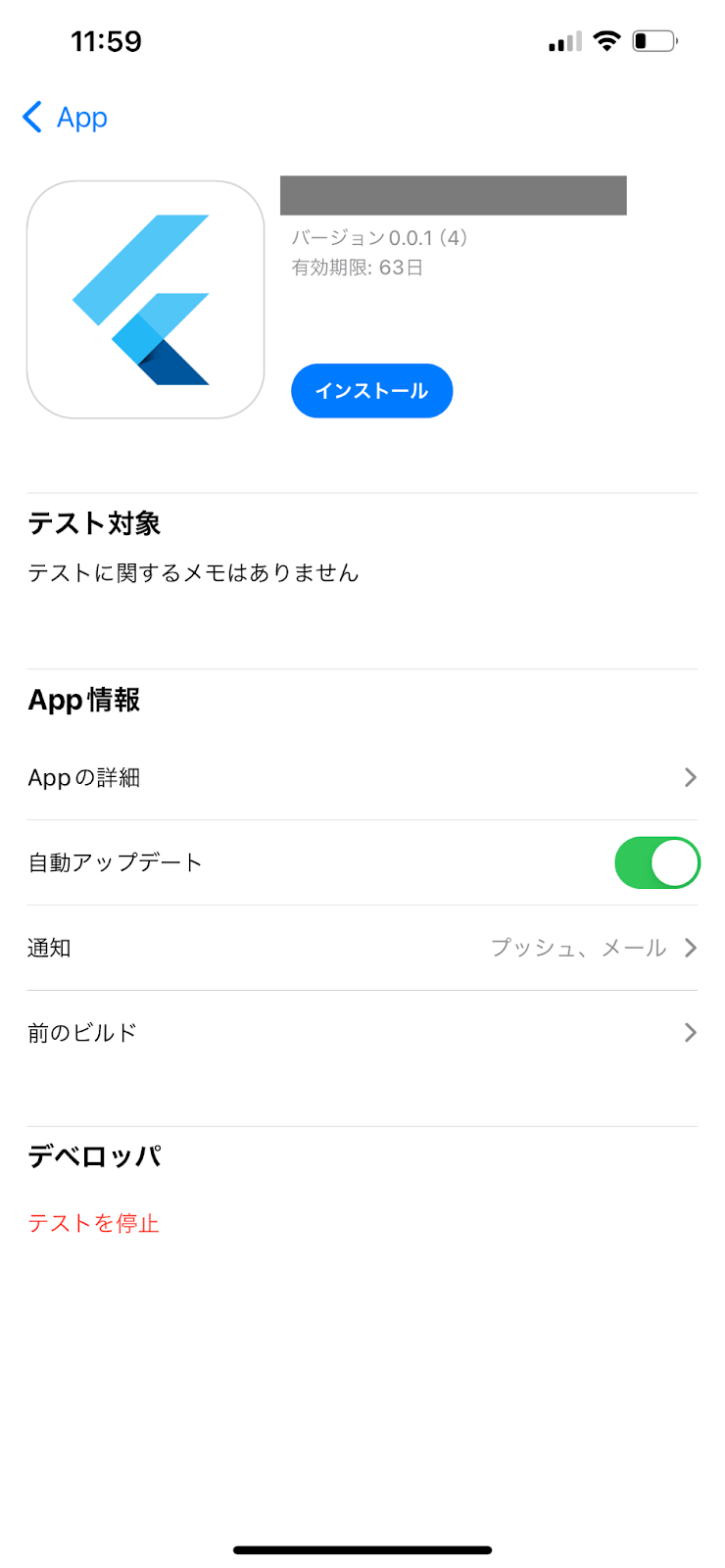Image resolution: width=725 pixels, height=1568 pixels.
Task: Open Appの詳細 row
Action: [x=362, y=778]
